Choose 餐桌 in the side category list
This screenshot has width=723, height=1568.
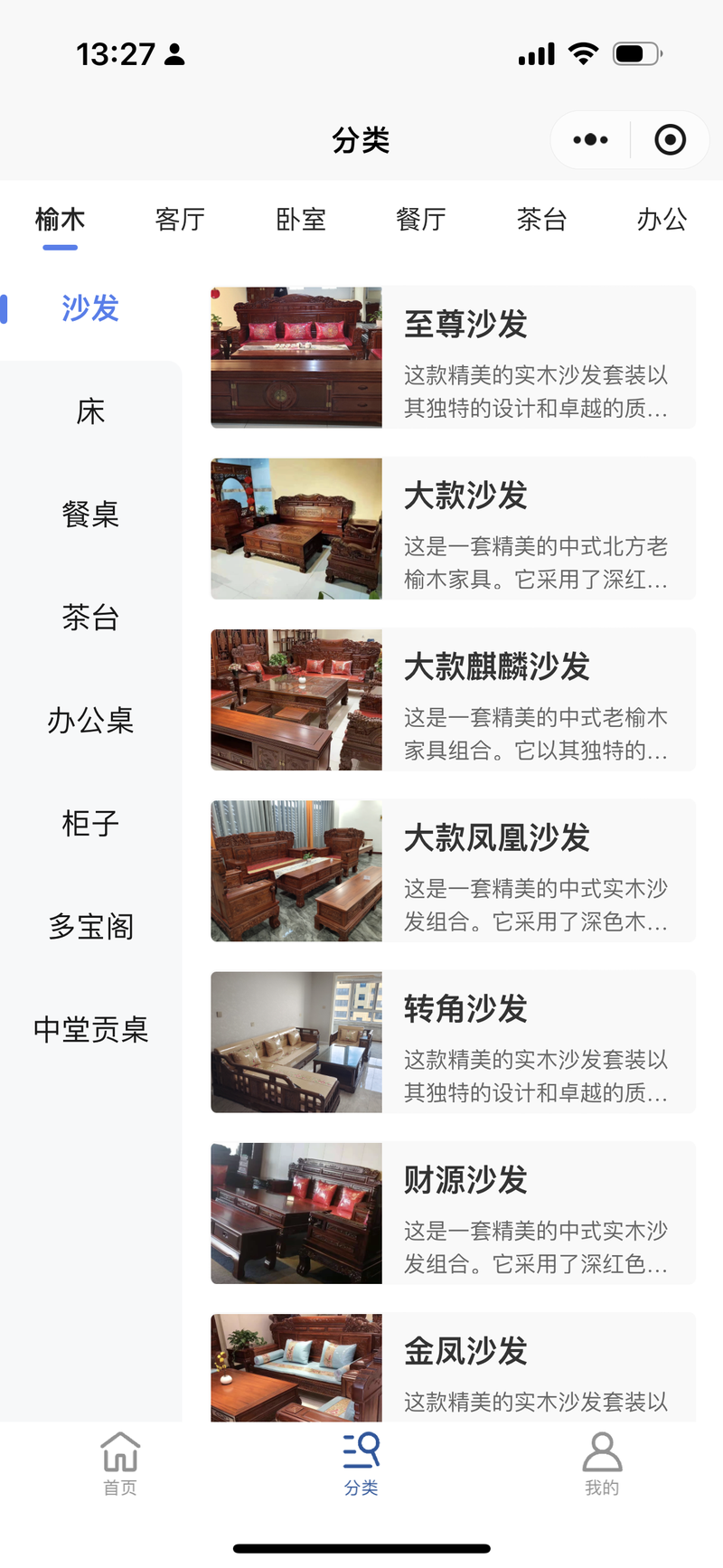pyautogui.click(x=90, y=515)
